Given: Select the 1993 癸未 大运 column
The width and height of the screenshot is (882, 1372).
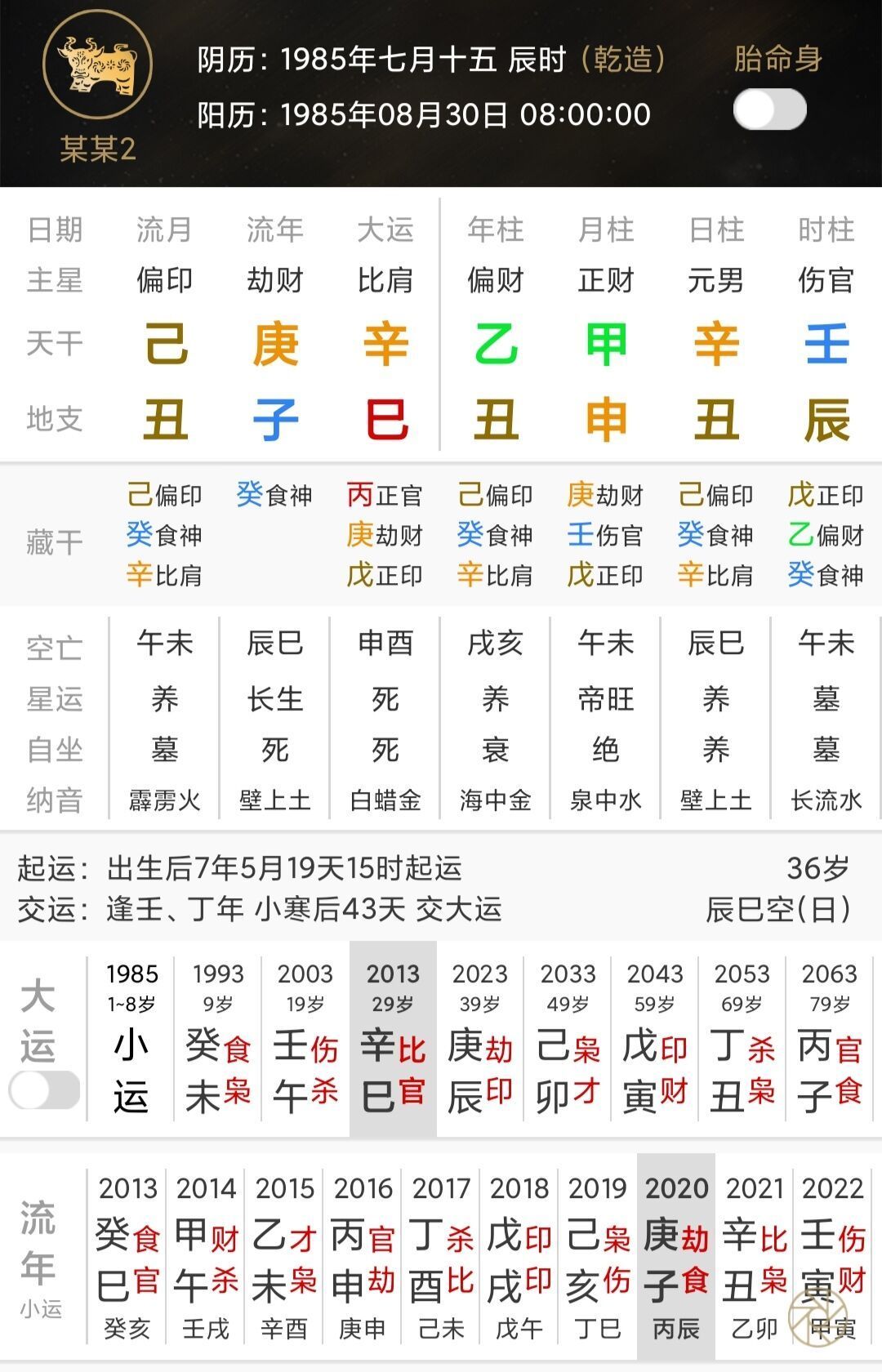Looking at the screenshot, I should 218,1039.
